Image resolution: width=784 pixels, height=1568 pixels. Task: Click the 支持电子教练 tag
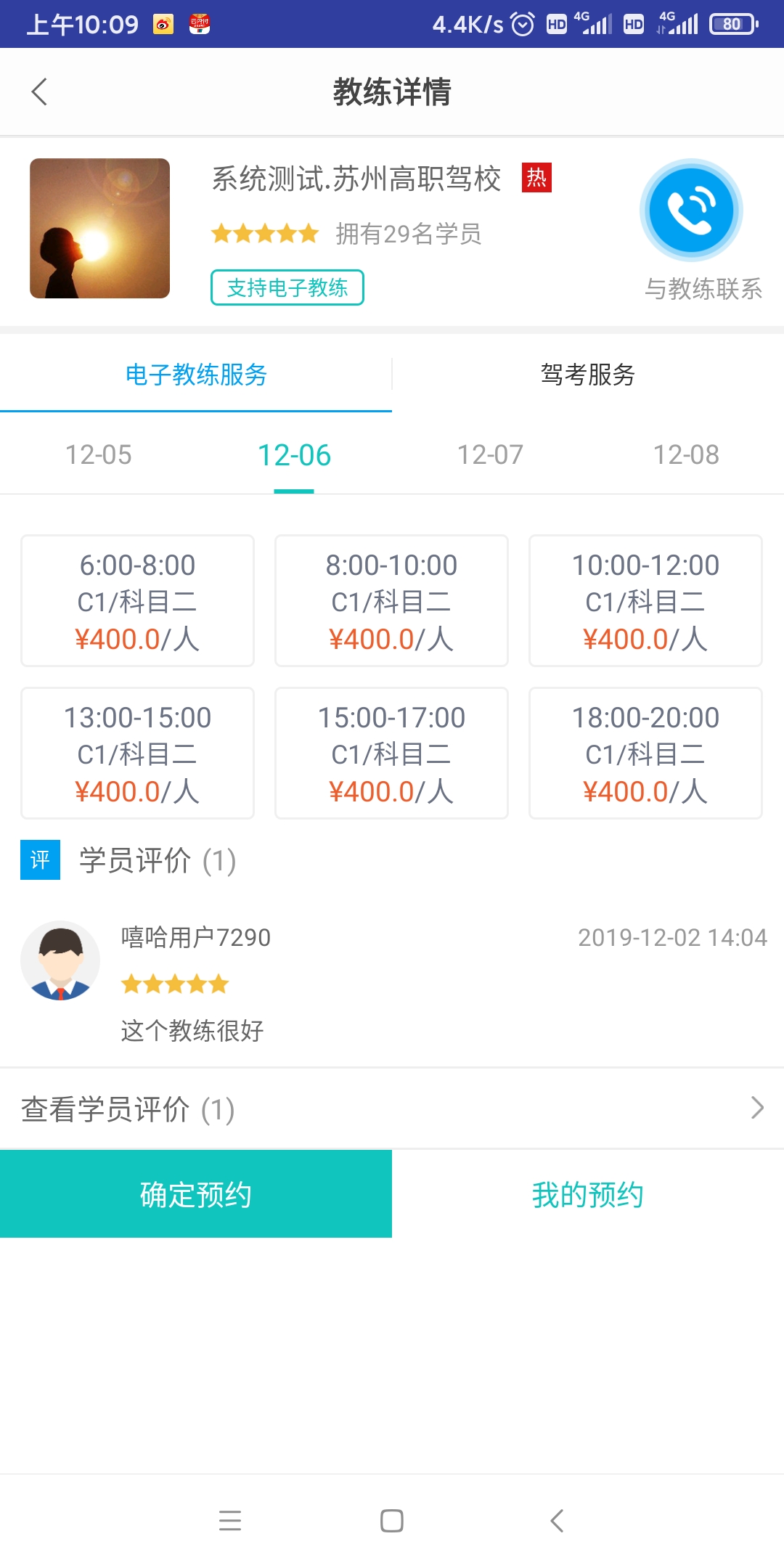(x=287, y=287)
